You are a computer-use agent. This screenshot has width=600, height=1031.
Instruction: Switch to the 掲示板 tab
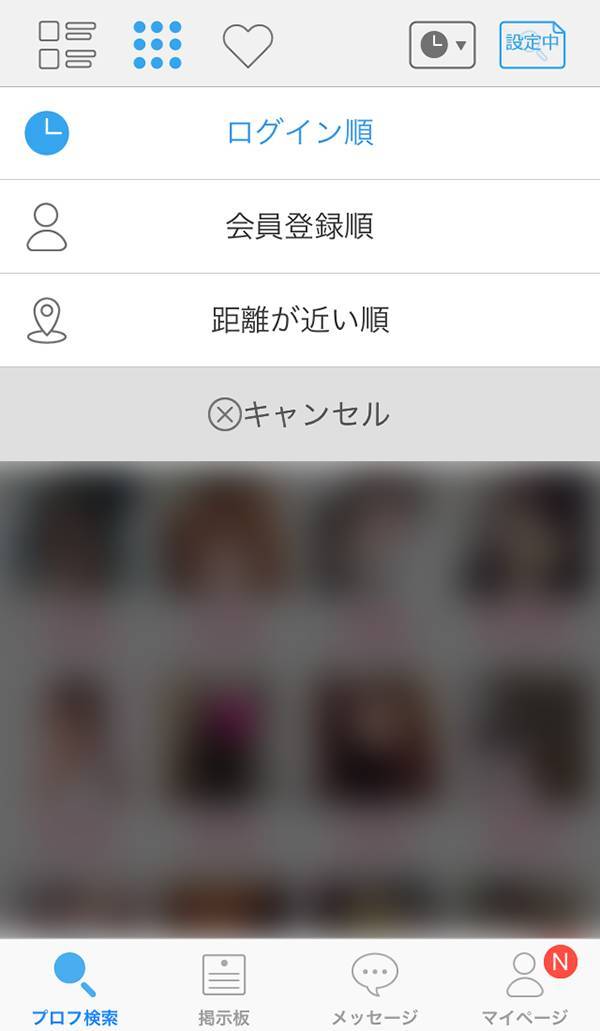point(224,988)
